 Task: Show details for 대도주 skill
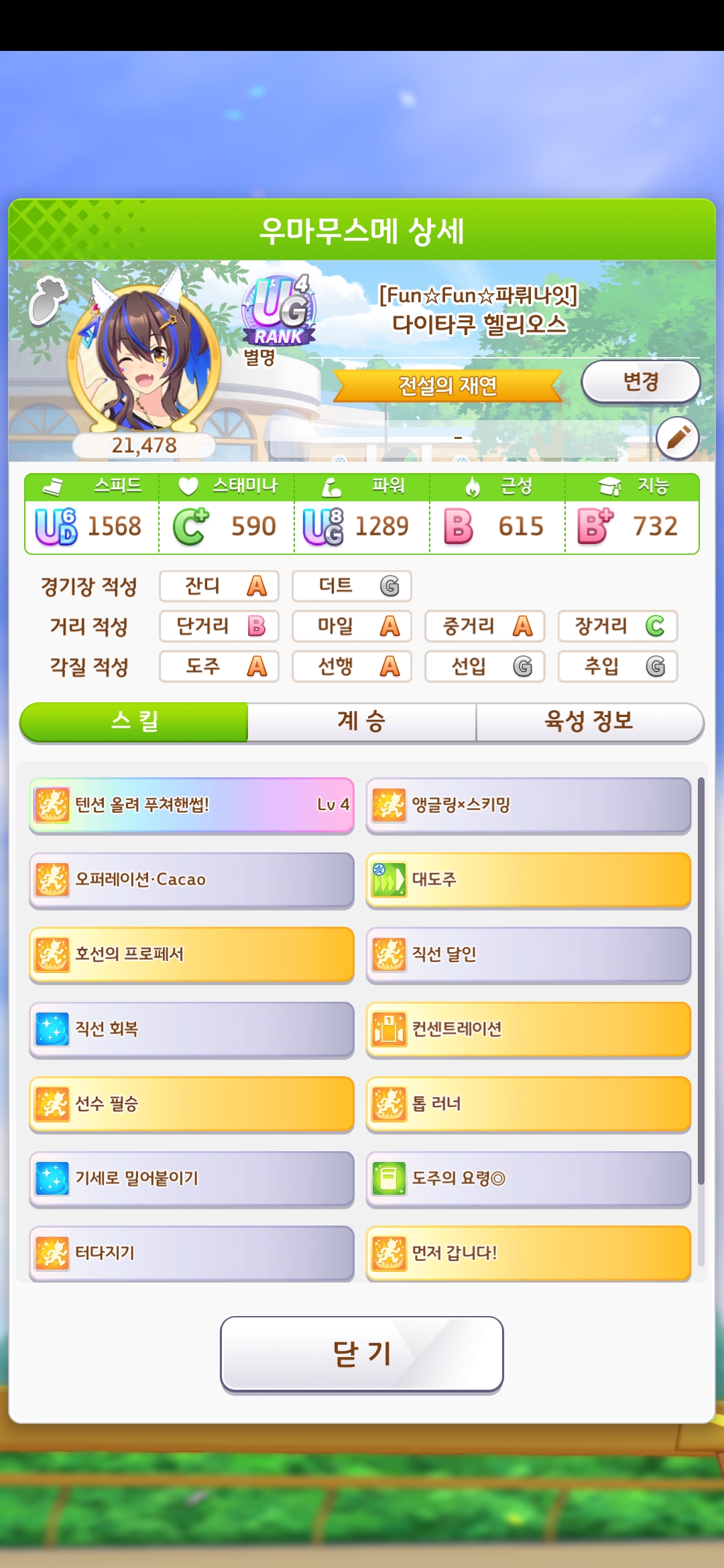[x=528, y=879]
